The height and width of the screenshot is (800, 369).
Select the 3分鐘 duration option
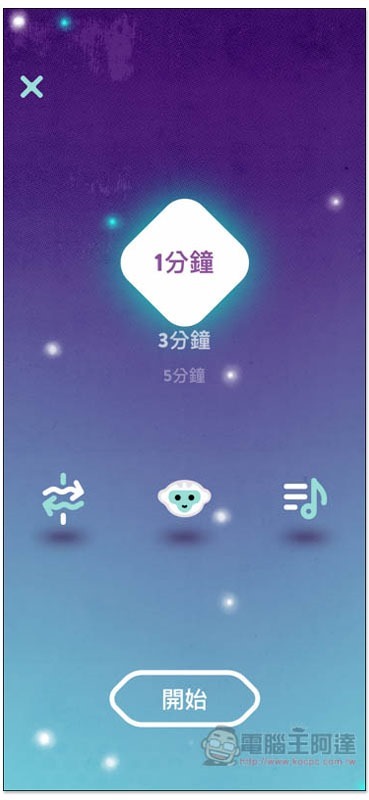tap(184, 341)
